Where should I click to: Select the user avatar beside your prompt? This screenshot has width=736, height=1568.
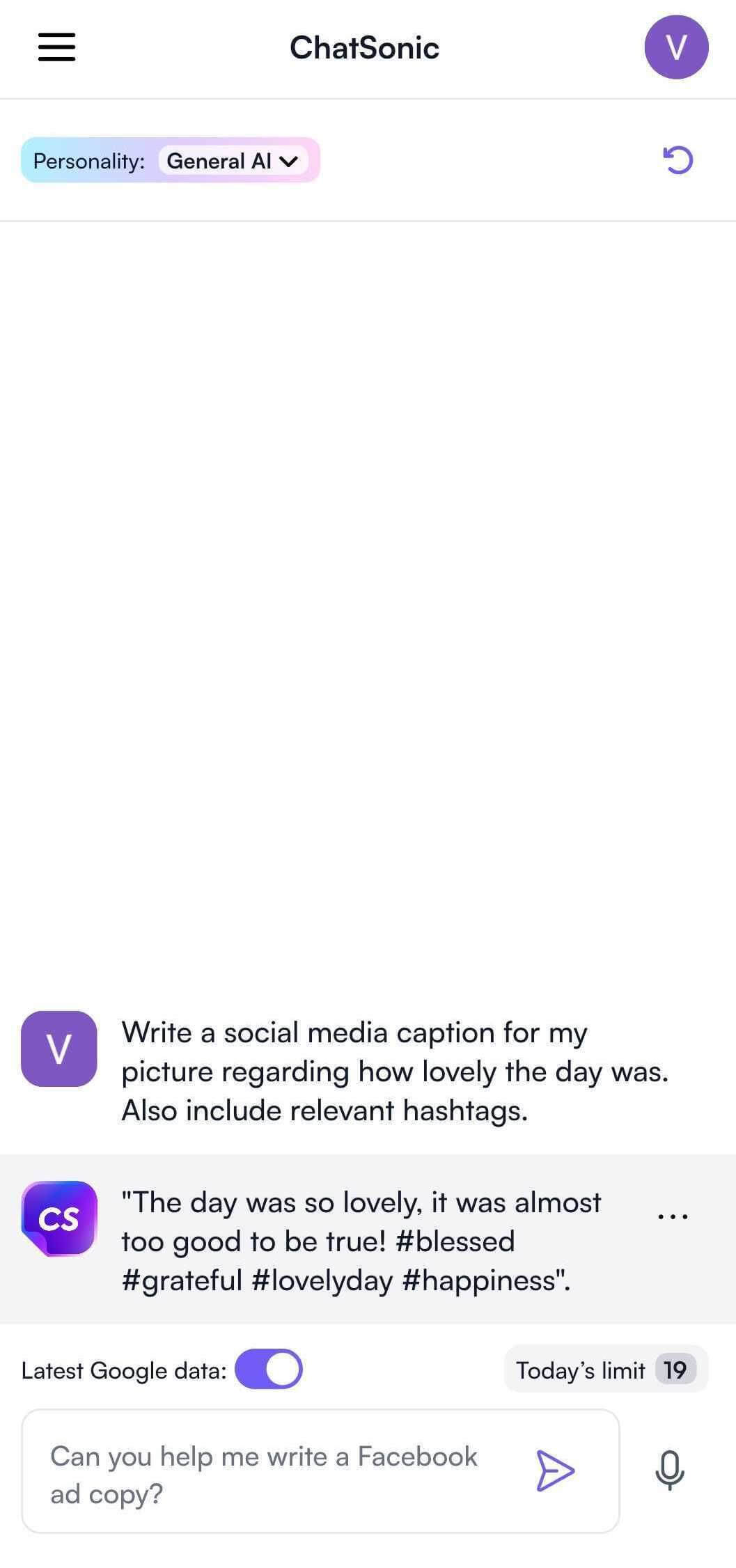60,1050
